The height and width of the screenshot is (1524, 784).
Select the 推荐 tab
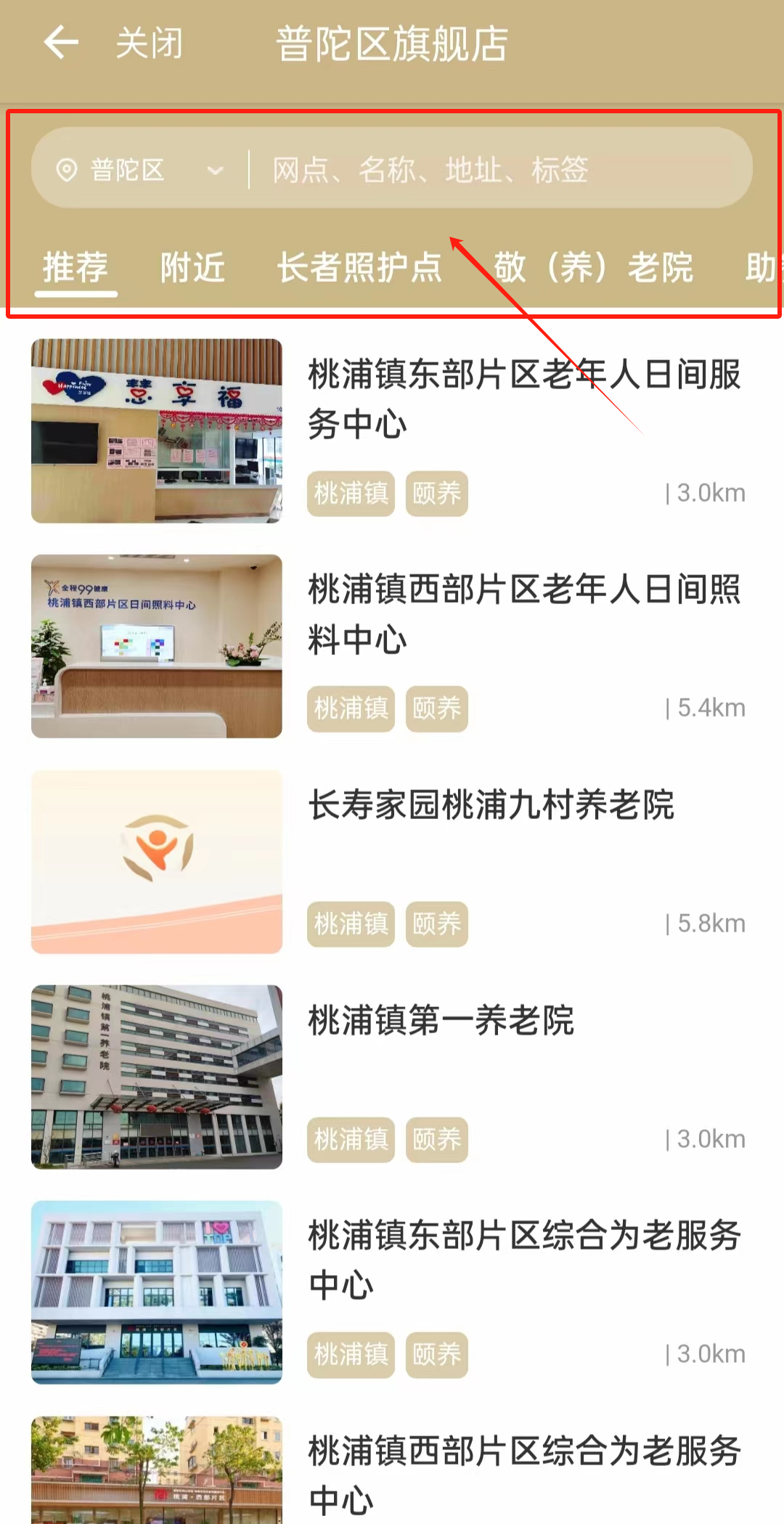click(75, 267)
